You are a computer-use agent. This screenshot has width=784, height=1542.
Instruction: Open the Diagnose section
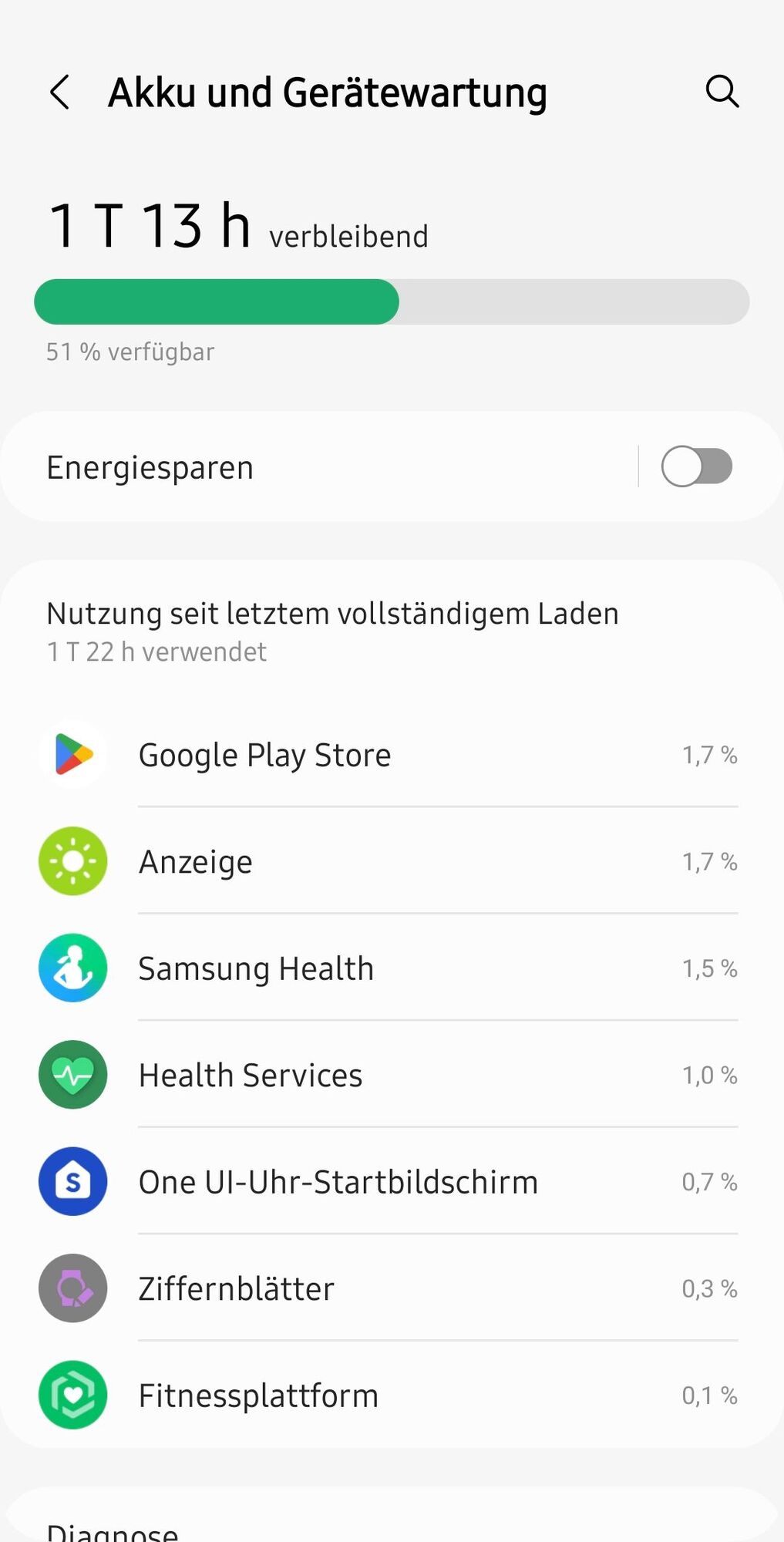click(x=113, y=1528)
